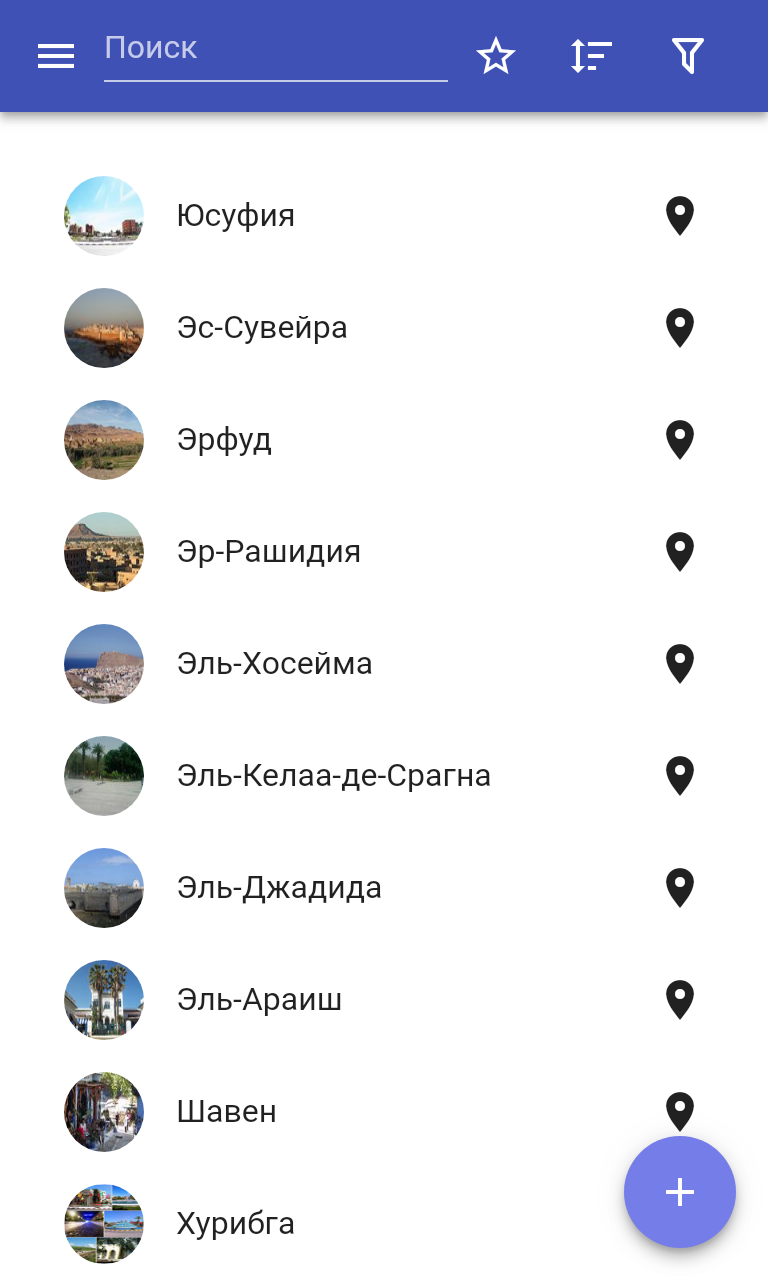The image size is (768, 1280).
Task: Focus the Поиск search field
Action: point(275,50)
